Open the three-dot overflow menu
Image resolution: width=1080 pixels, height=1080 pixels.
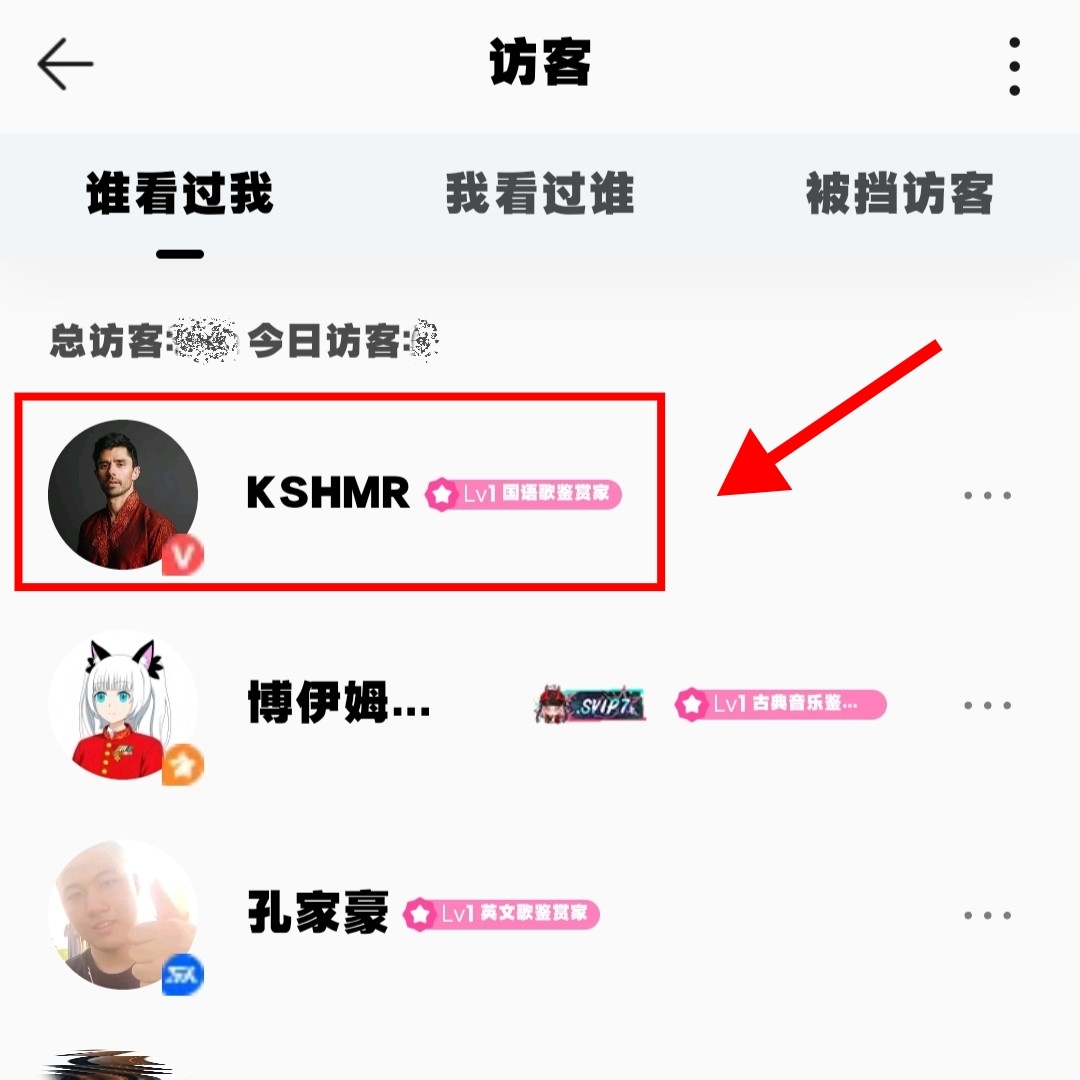(x=1014, y=66)
